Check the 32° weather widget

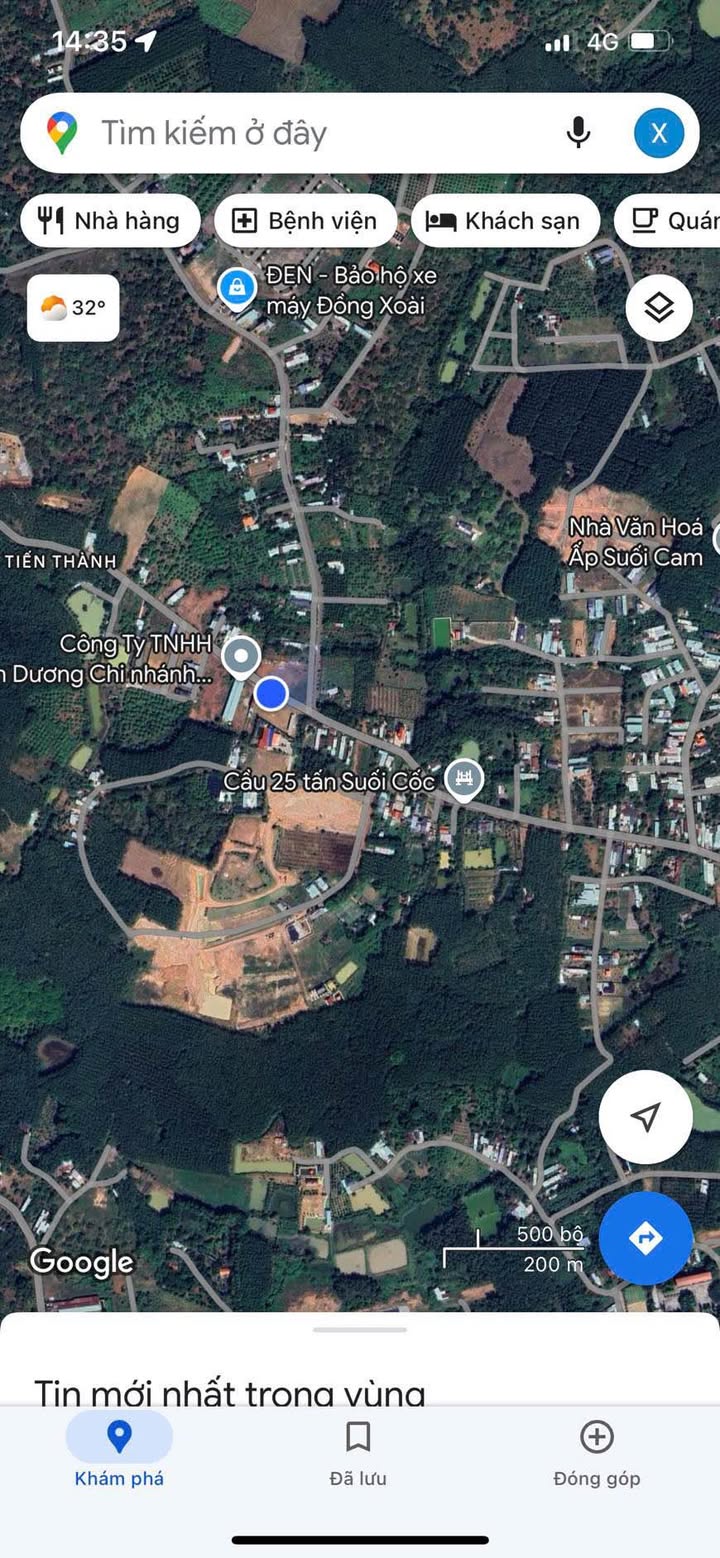click(73, 308)
